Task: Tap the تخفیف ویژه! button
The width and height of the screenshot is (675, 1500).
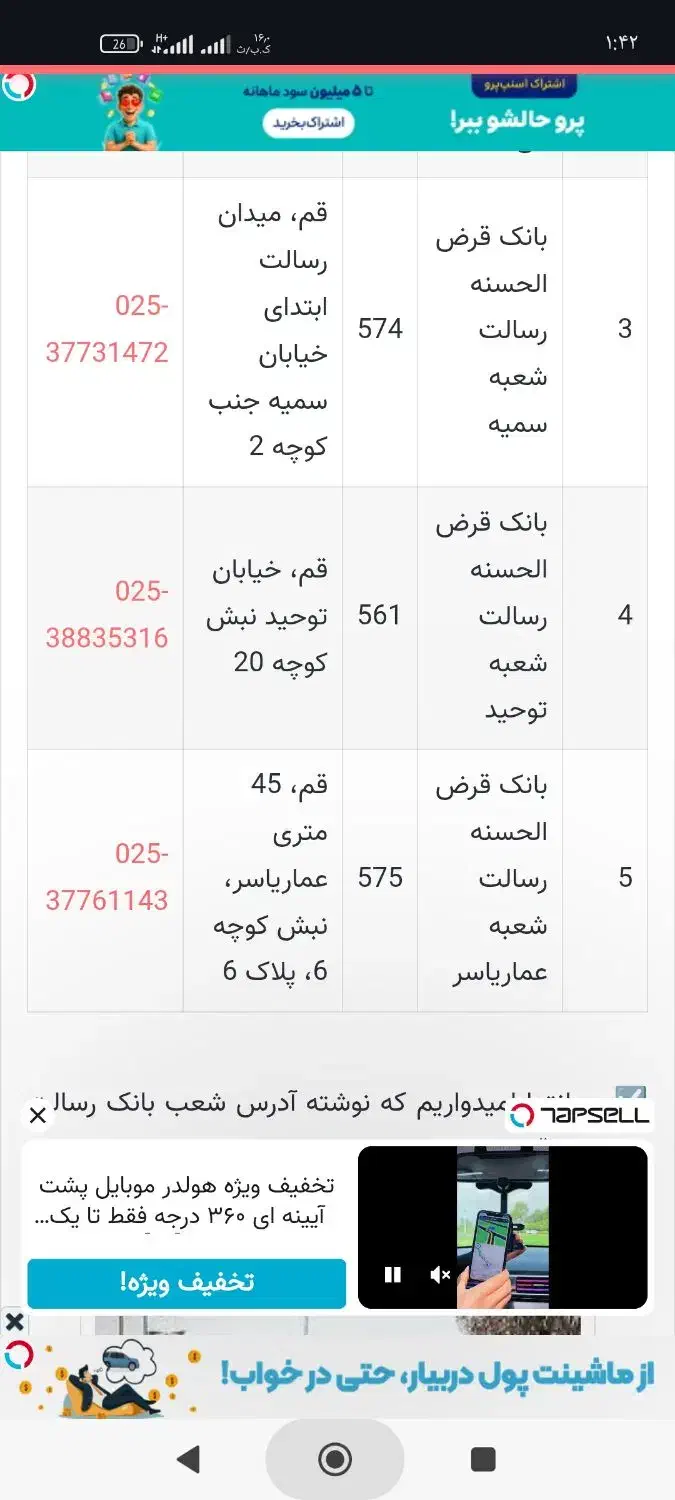Action: point(187,1283)
